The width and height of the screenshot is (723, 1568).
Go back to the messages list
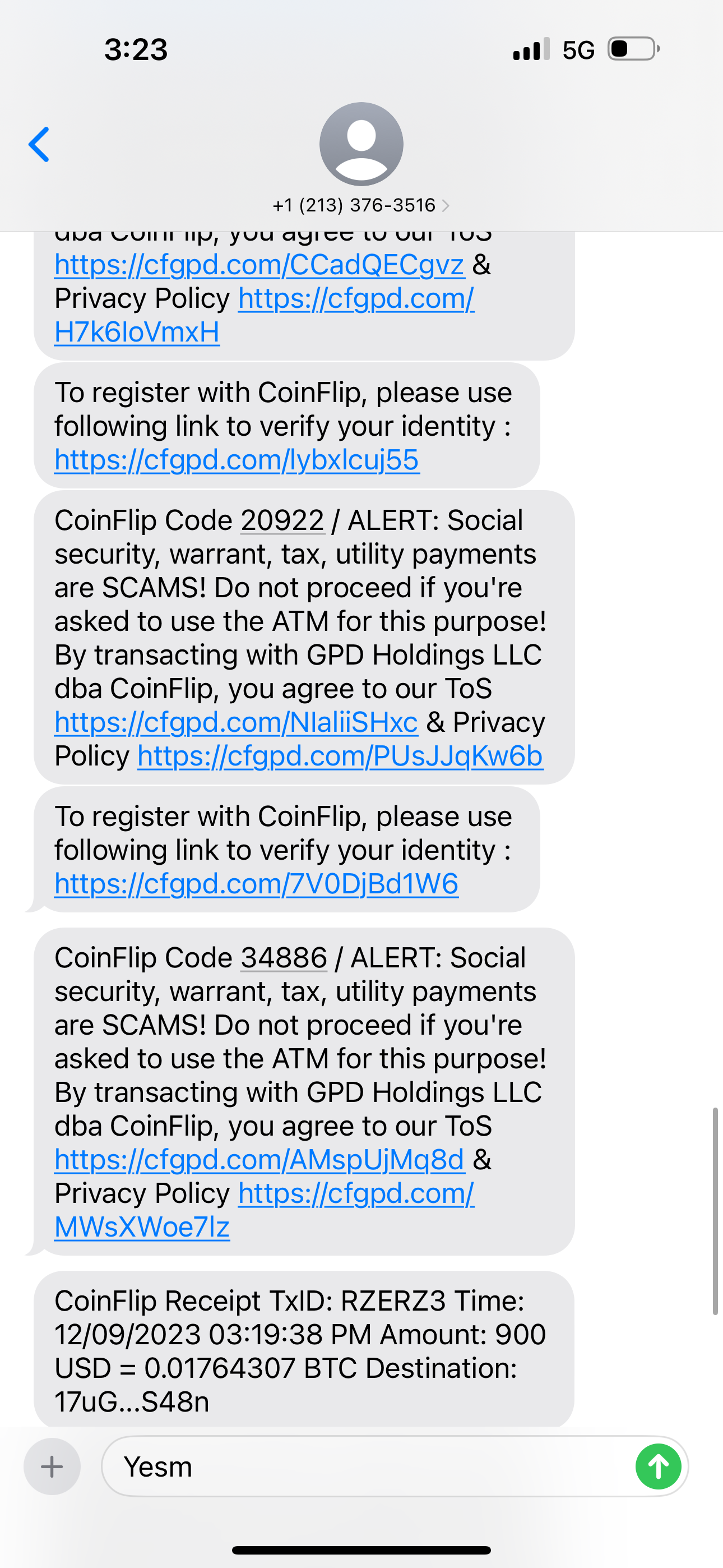point(39,144)
